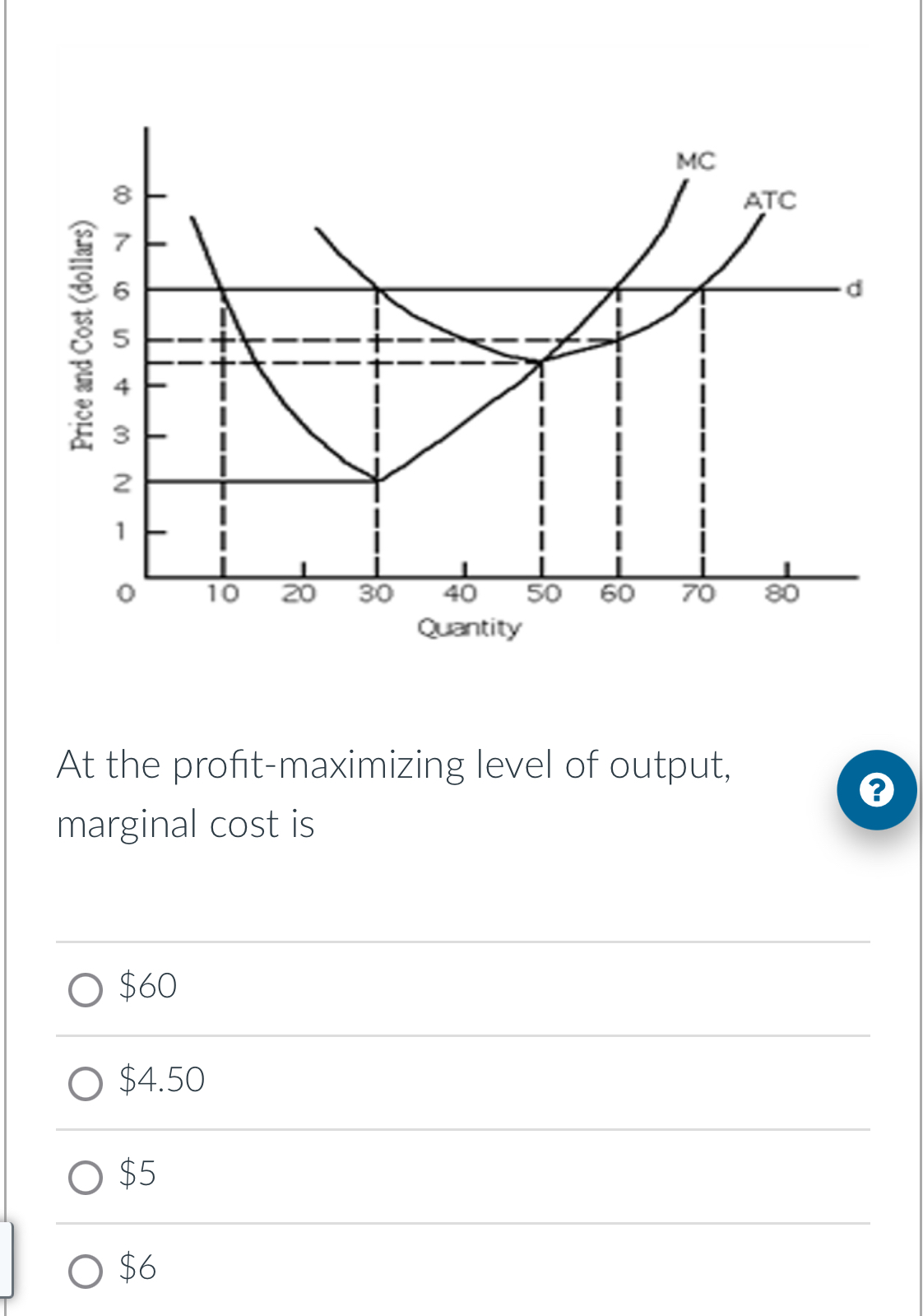Click the minimum point of the ATC curve
The image size is (923, 1316).
pos(539,360)
